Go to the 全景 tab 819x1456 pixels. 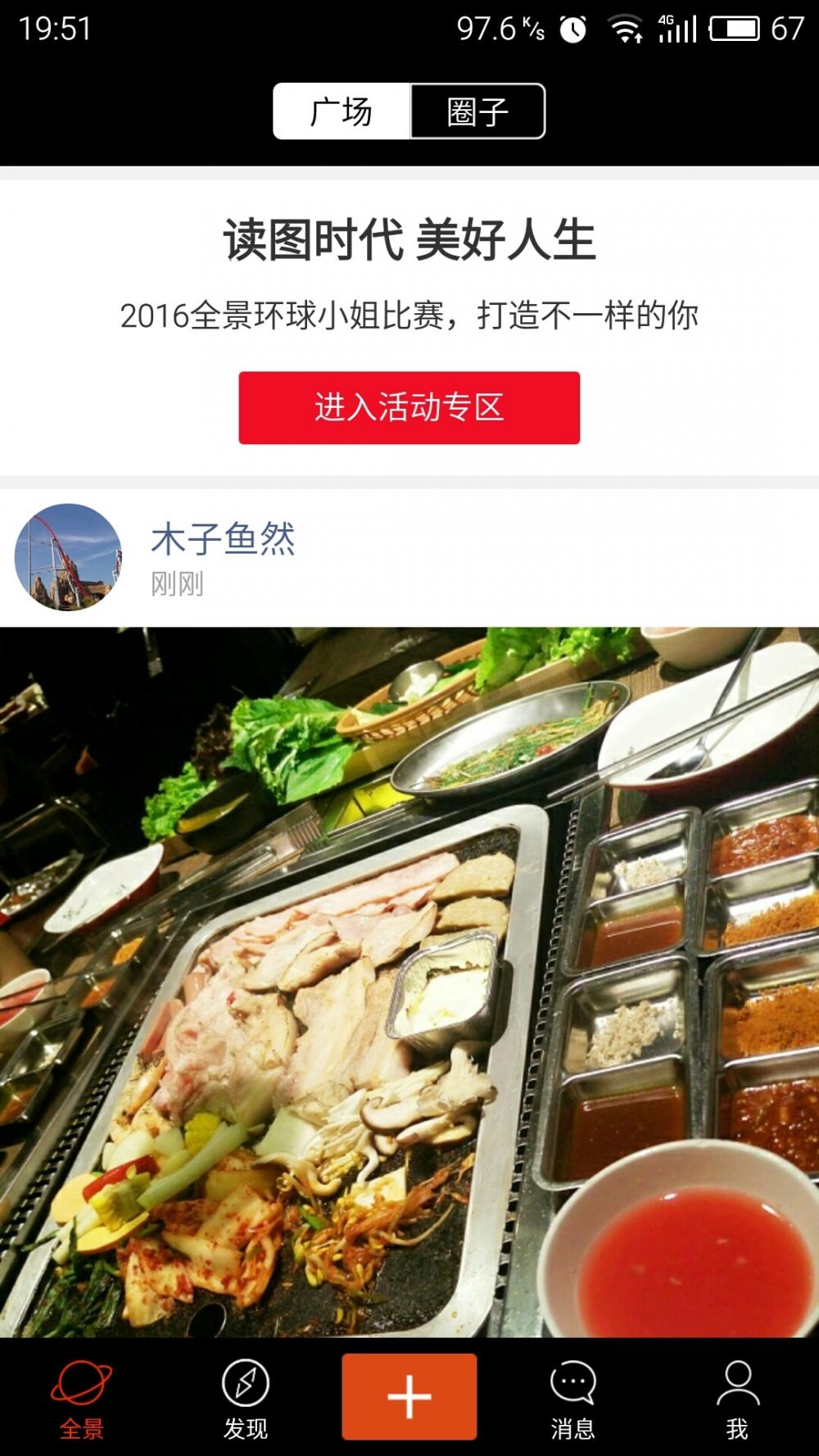pos(82,1397)
